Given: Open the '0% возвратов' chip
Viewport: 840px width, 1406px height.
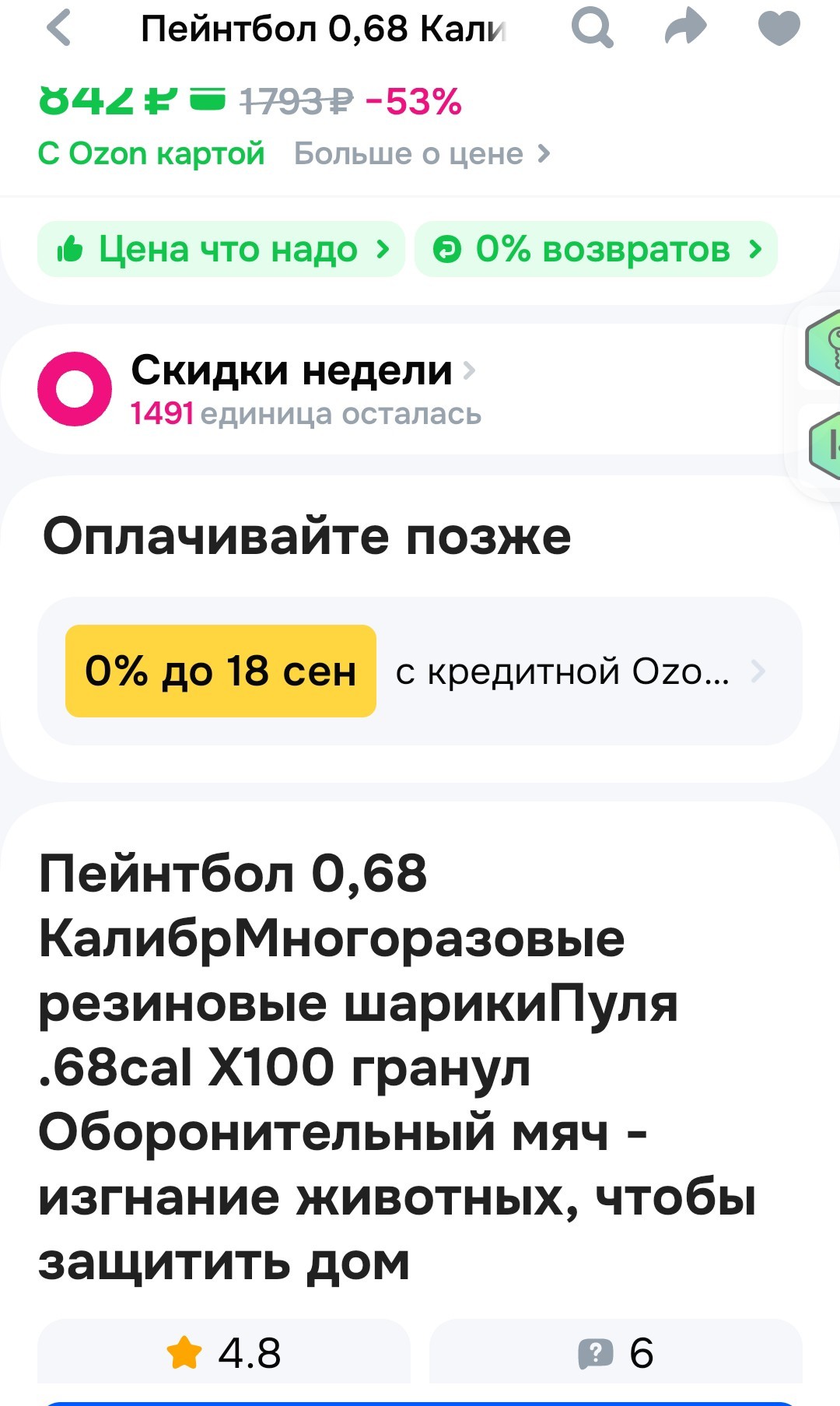Looking at the screenshot, I should pyautogui.click(x=596, y=249).
